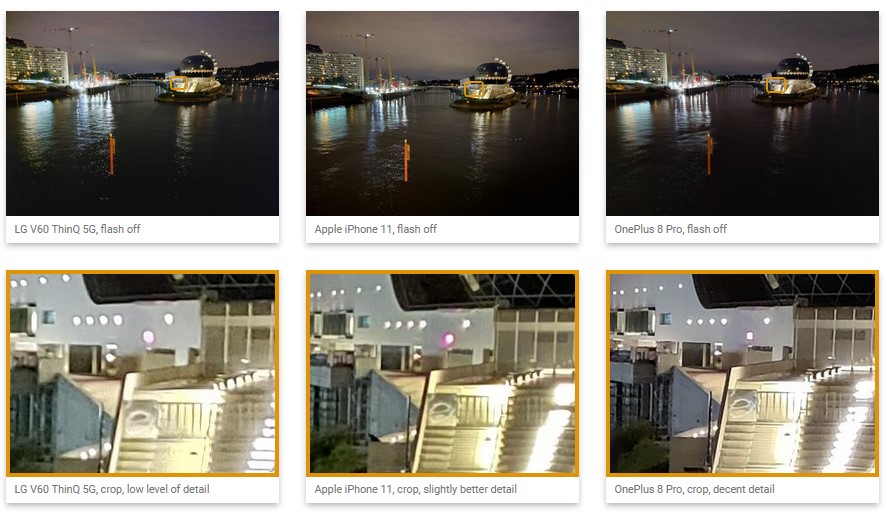Open the Apple iPhone 11 flash off photo

pos(442,113)
